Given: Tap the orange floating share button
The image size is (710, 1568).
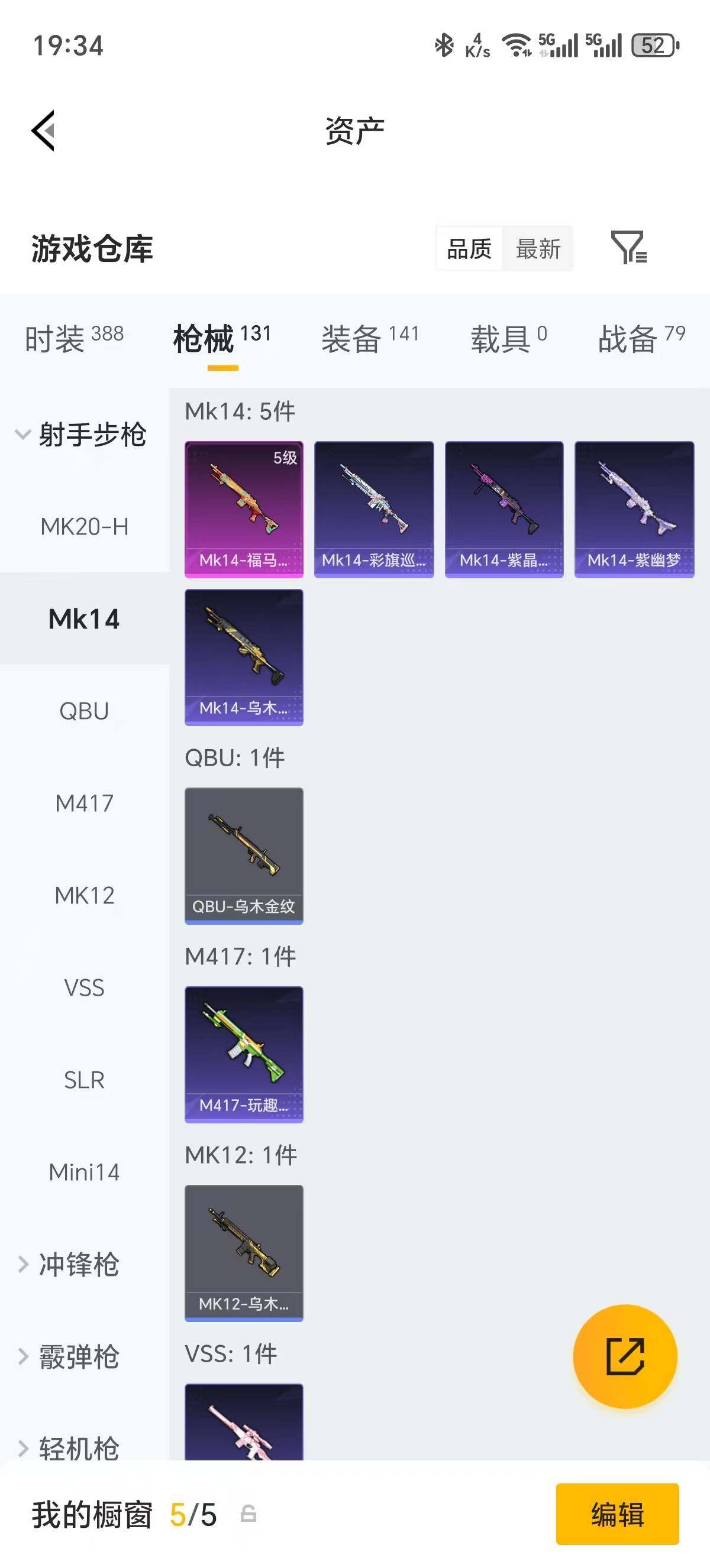Looking at the screenshot, I should coord(625,1356).
